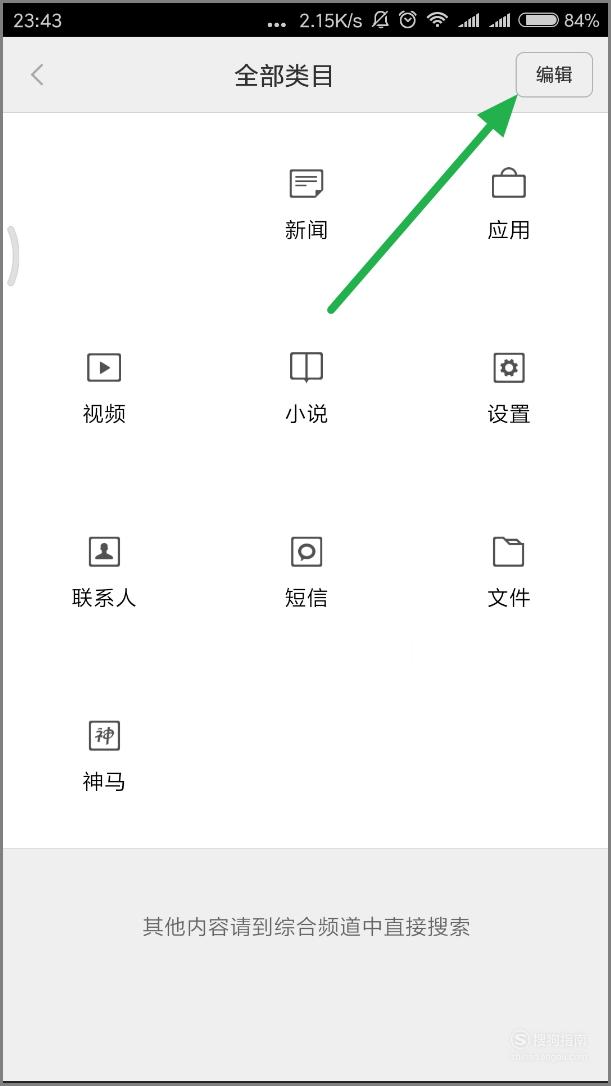This screenshot has width=611, height=1086.
Task: Open the 设置 settings category
Action: click(x=508, y=388)
